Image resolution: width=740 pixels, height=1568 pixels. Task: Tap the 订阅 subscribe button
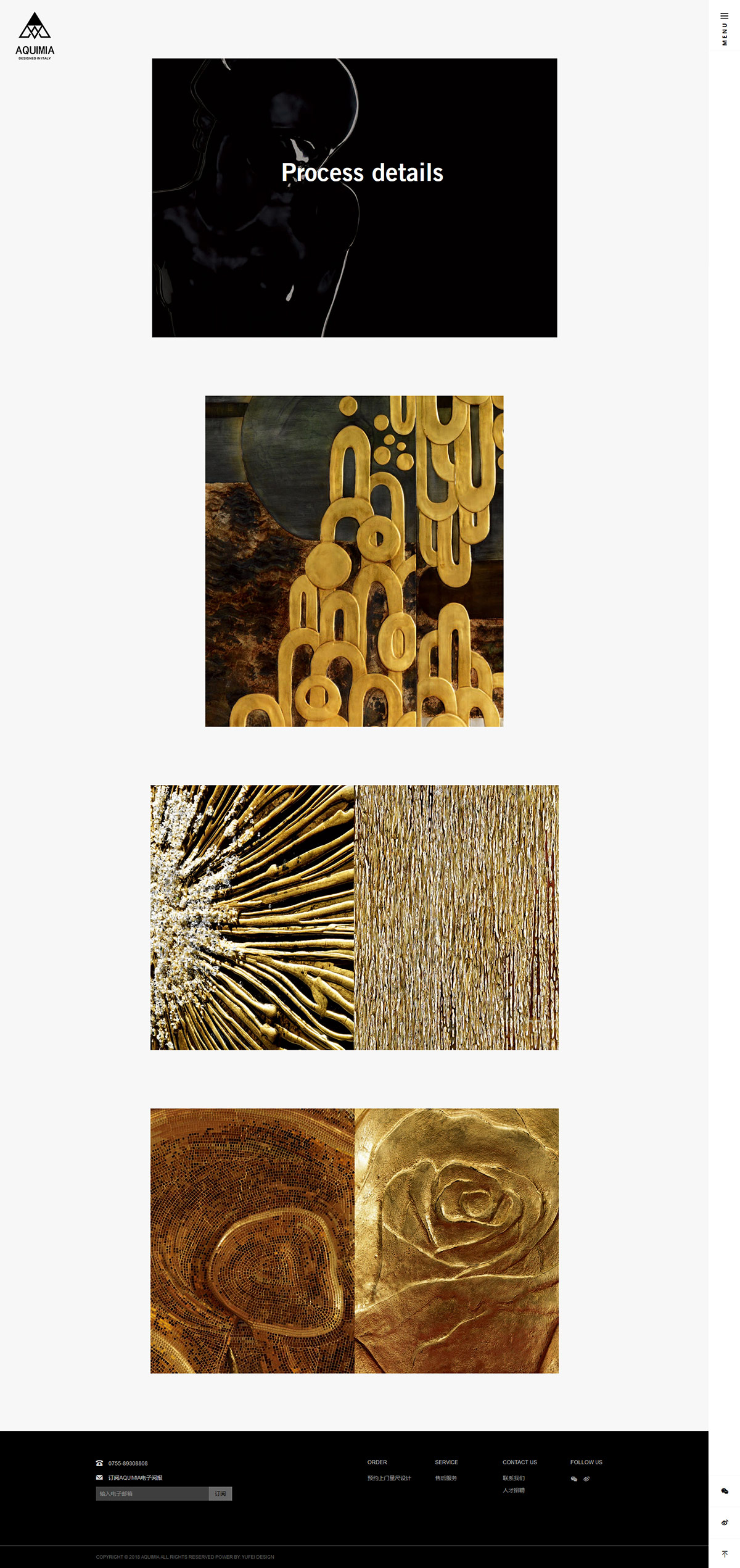click(220, 1493)
